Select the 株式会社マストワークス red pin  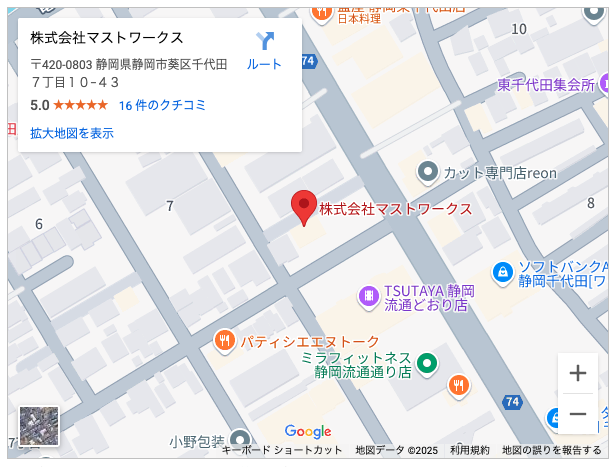click(304, 205)
